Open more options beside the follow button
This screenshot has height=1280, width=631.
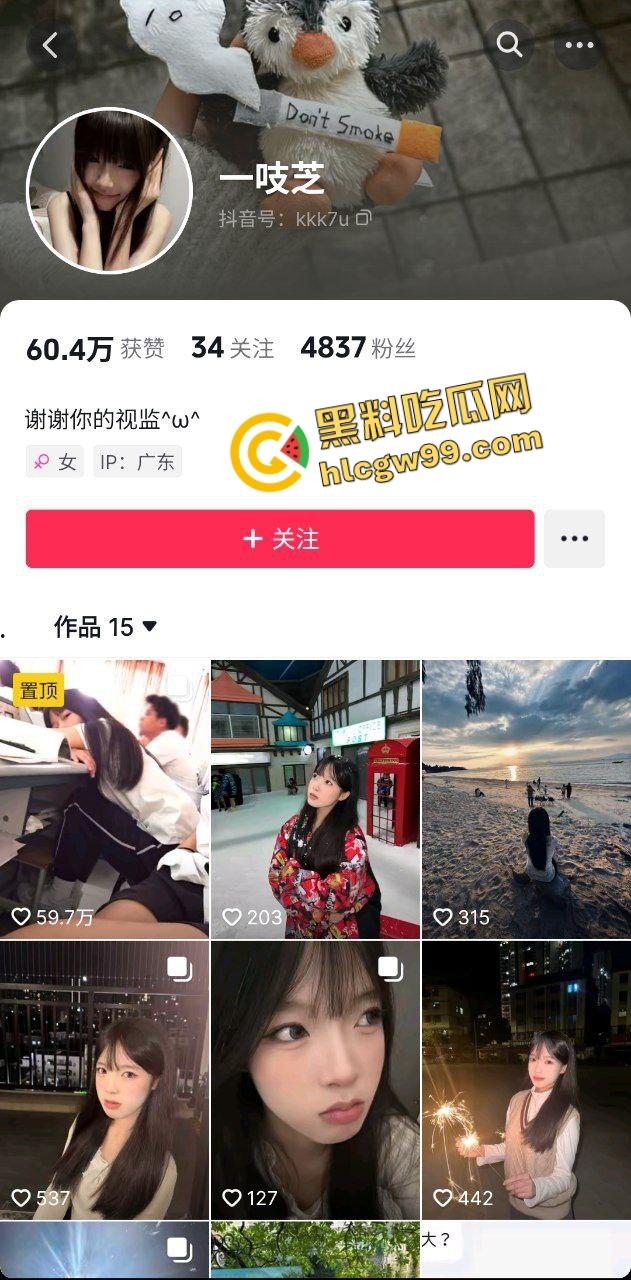pyautogui.click(x=574, y=539)
